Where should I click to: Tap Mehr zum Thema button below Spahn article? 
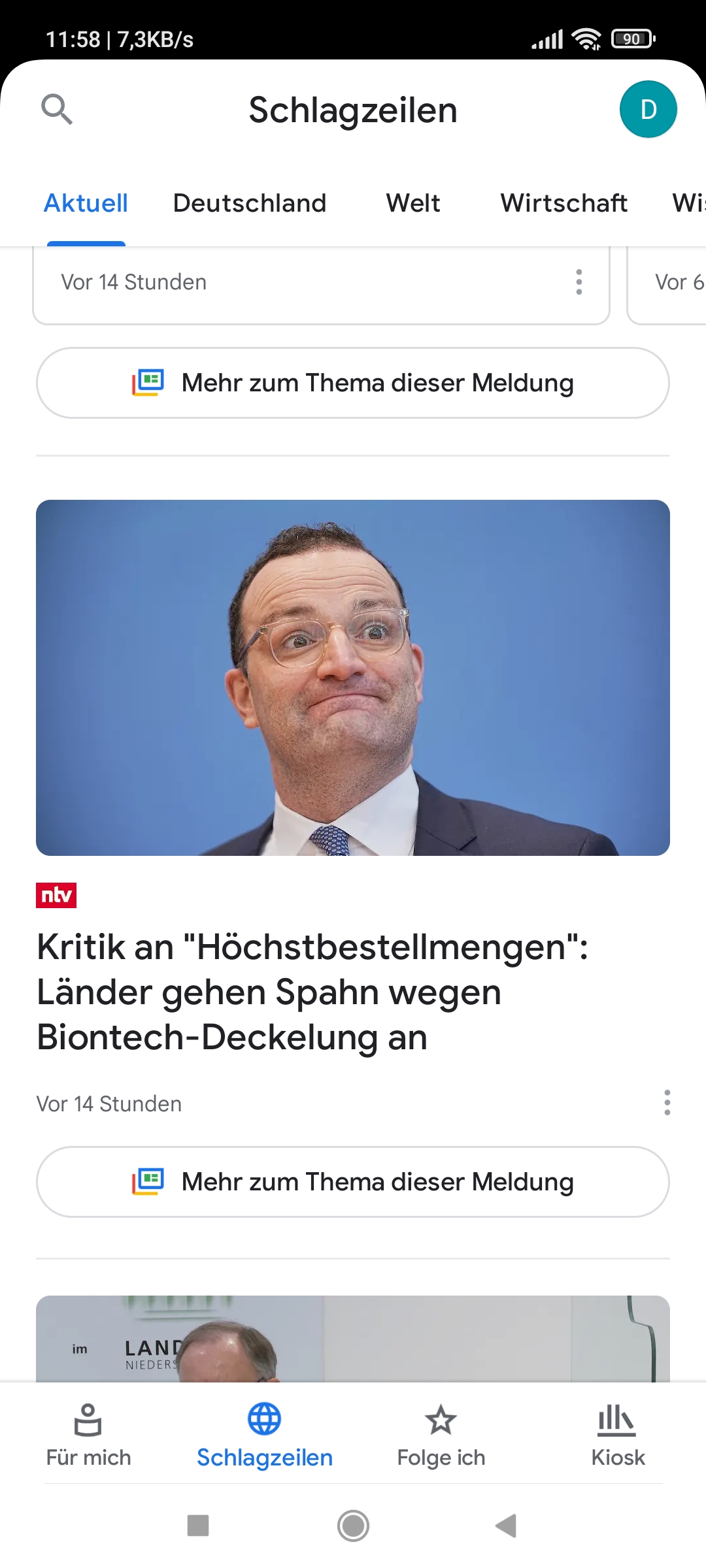(353, 1182)
